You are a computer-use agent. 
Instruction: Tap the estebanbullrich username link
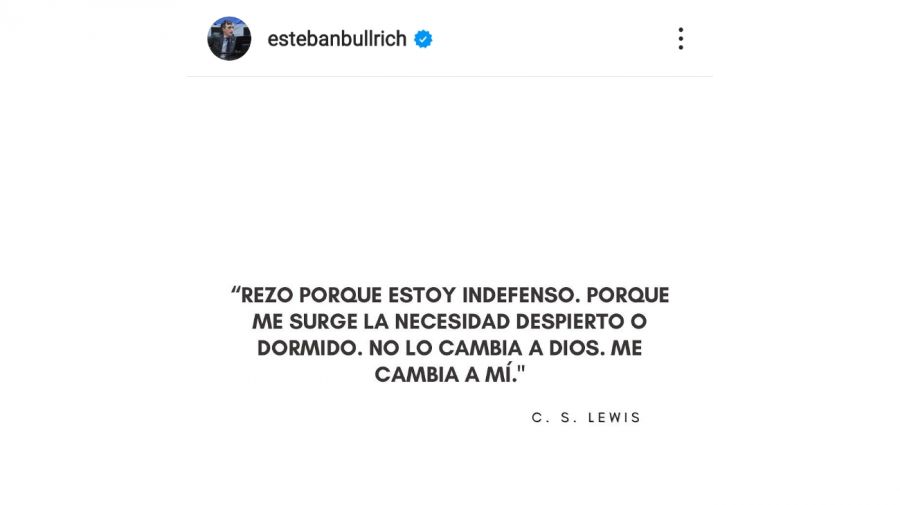click(x=336, y=39)
